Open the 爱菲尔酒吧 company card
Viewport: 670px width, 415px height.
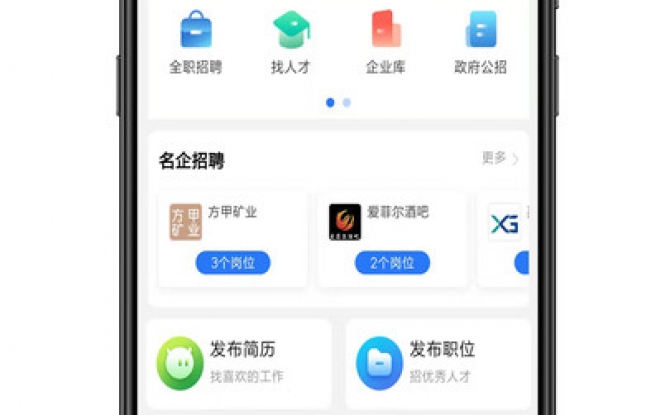(392, 222)
